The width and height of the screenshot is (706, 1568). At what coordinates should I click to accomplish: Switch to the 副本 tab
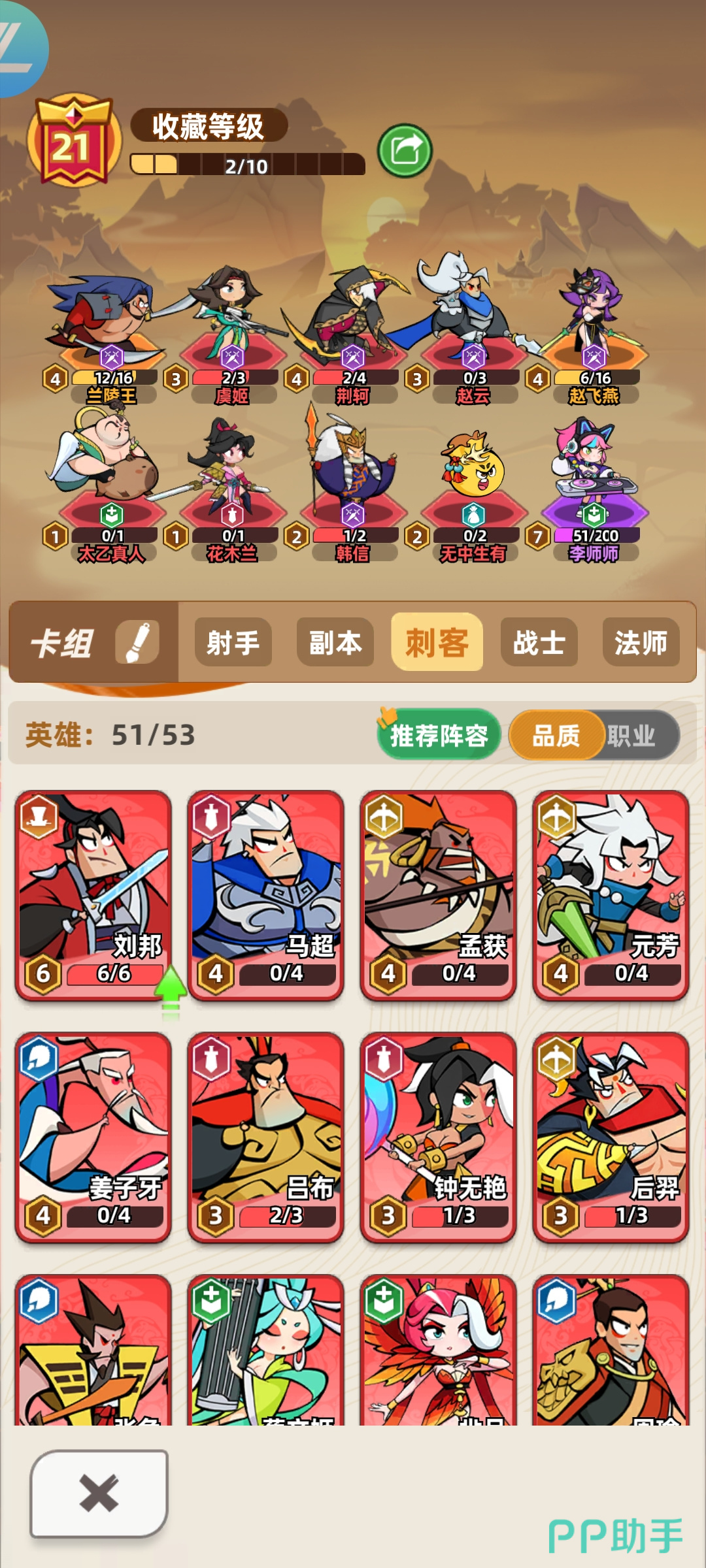[335, 642]
